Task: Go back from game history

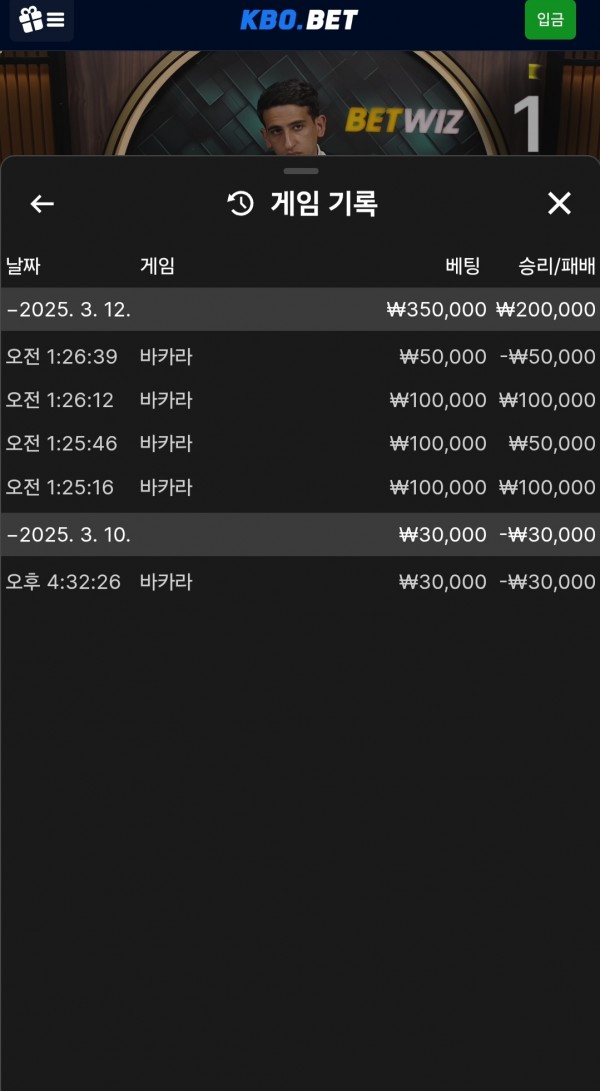Action: tap(42, 203)
